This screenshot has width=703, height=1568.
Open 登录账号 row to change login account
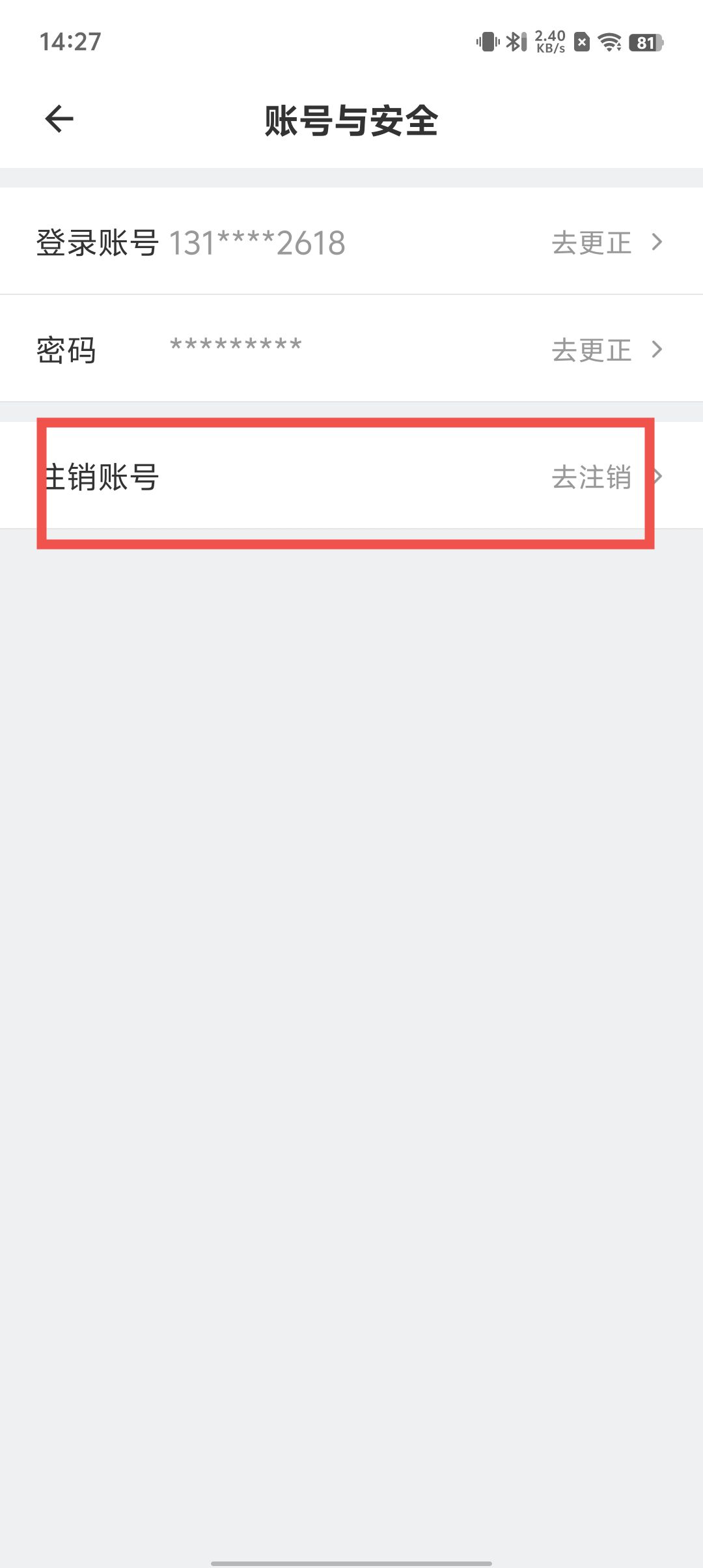[x=350, y=242]
